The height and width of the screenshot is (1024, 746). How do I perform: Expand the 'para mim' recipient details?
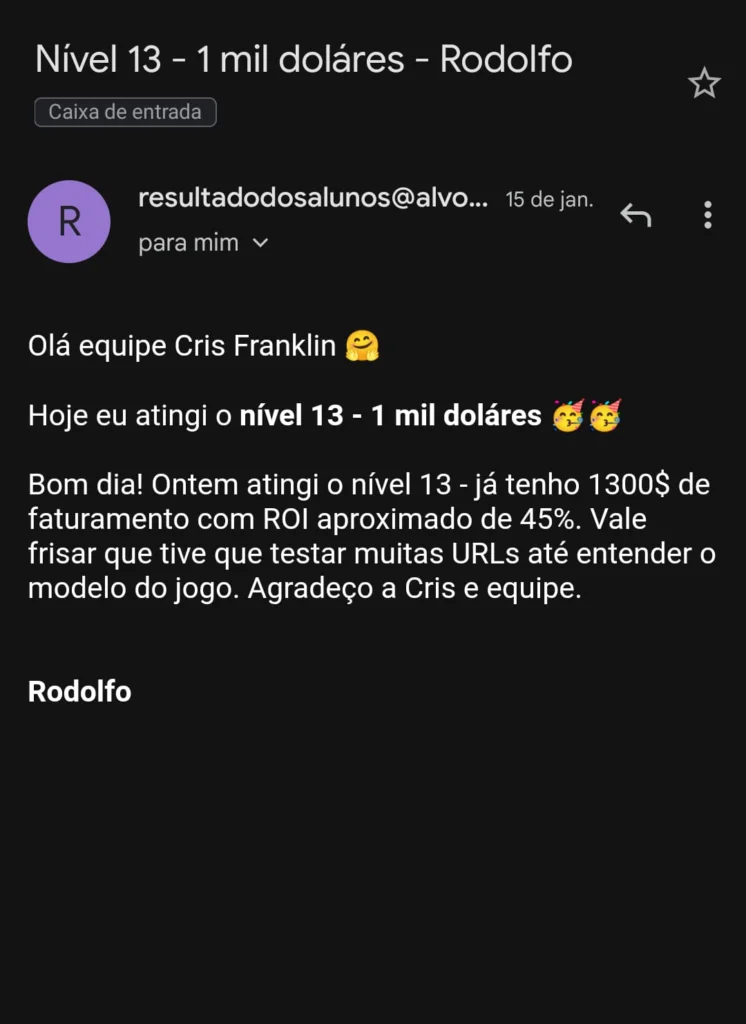tap(260, 243)
